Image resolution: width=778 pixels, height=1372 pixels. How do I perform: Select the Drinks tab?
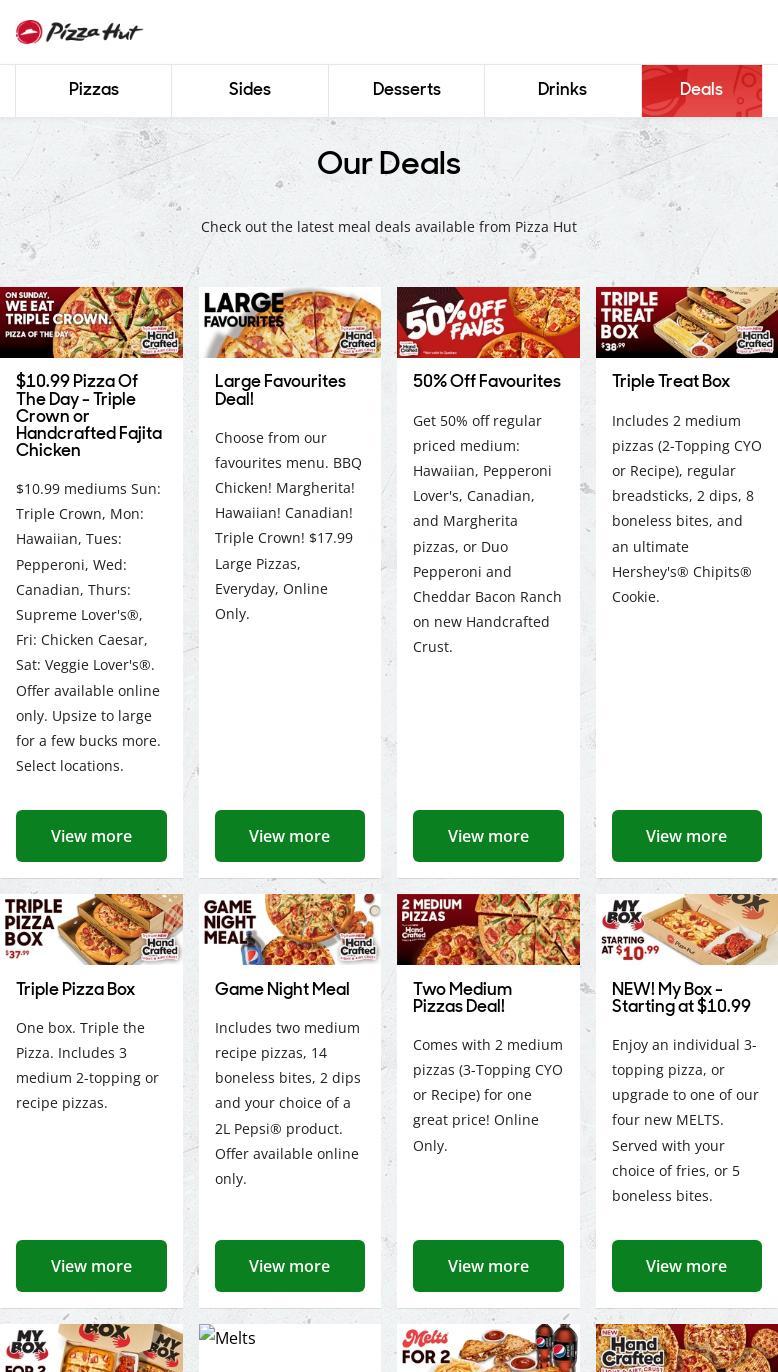coord(562,90)
